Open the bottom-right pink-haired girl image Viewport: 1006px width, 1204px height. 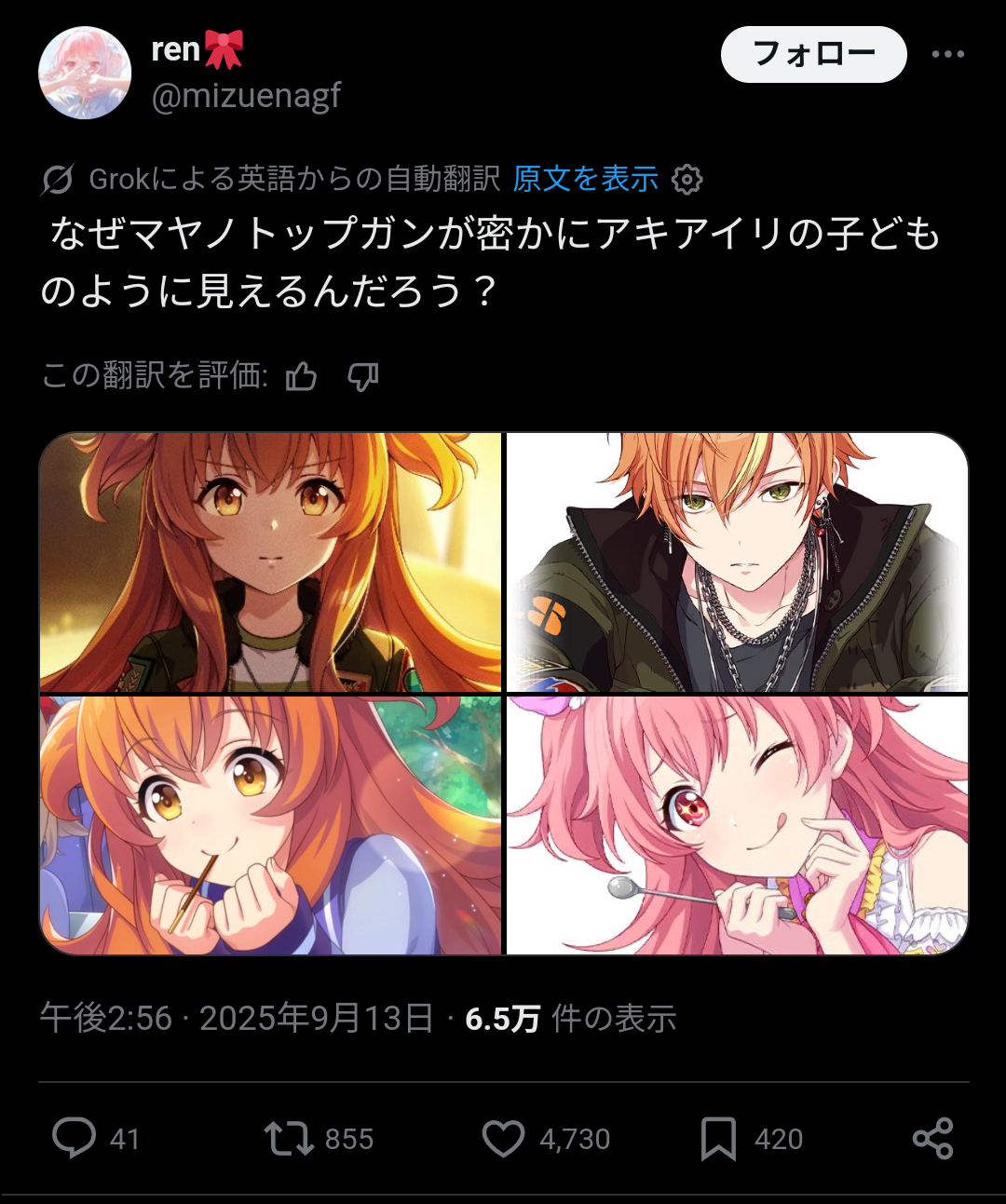point(737,825)
